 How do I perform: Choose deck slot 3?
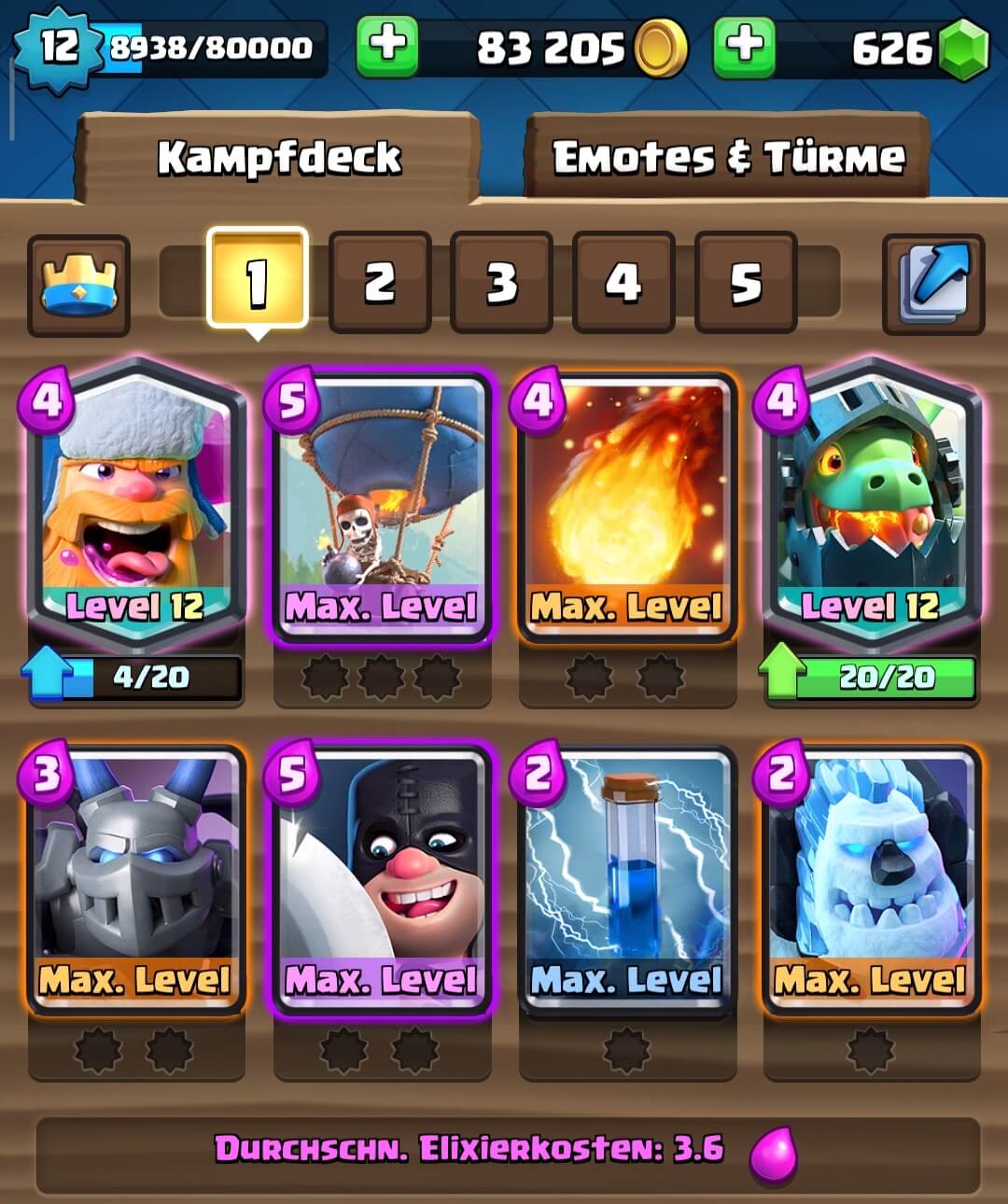coord(501,282)
